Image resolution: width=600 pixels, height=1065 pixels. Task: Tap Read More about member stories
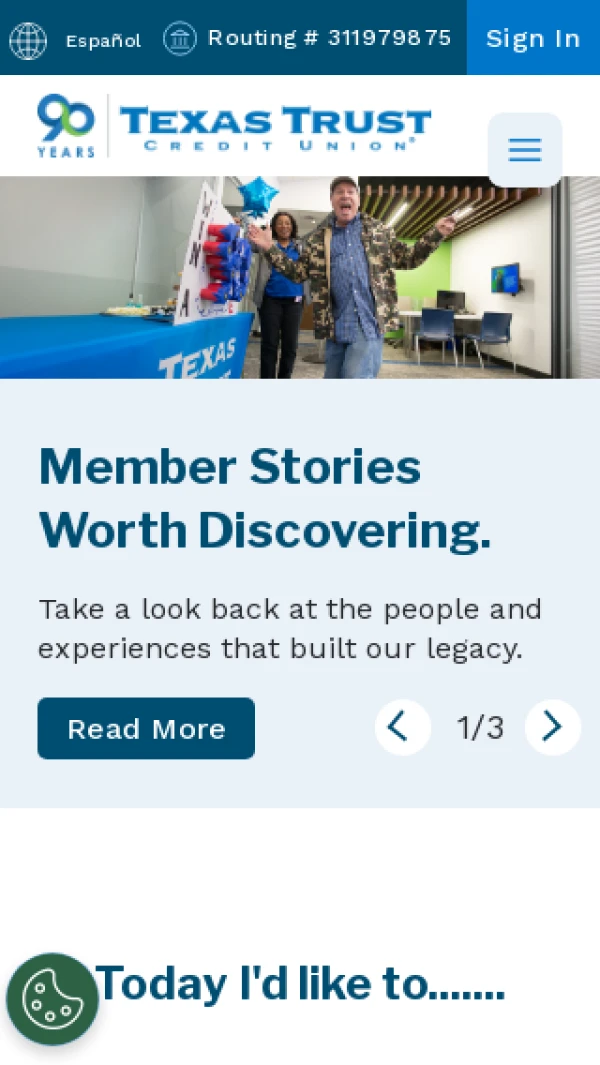click(146, 728)
